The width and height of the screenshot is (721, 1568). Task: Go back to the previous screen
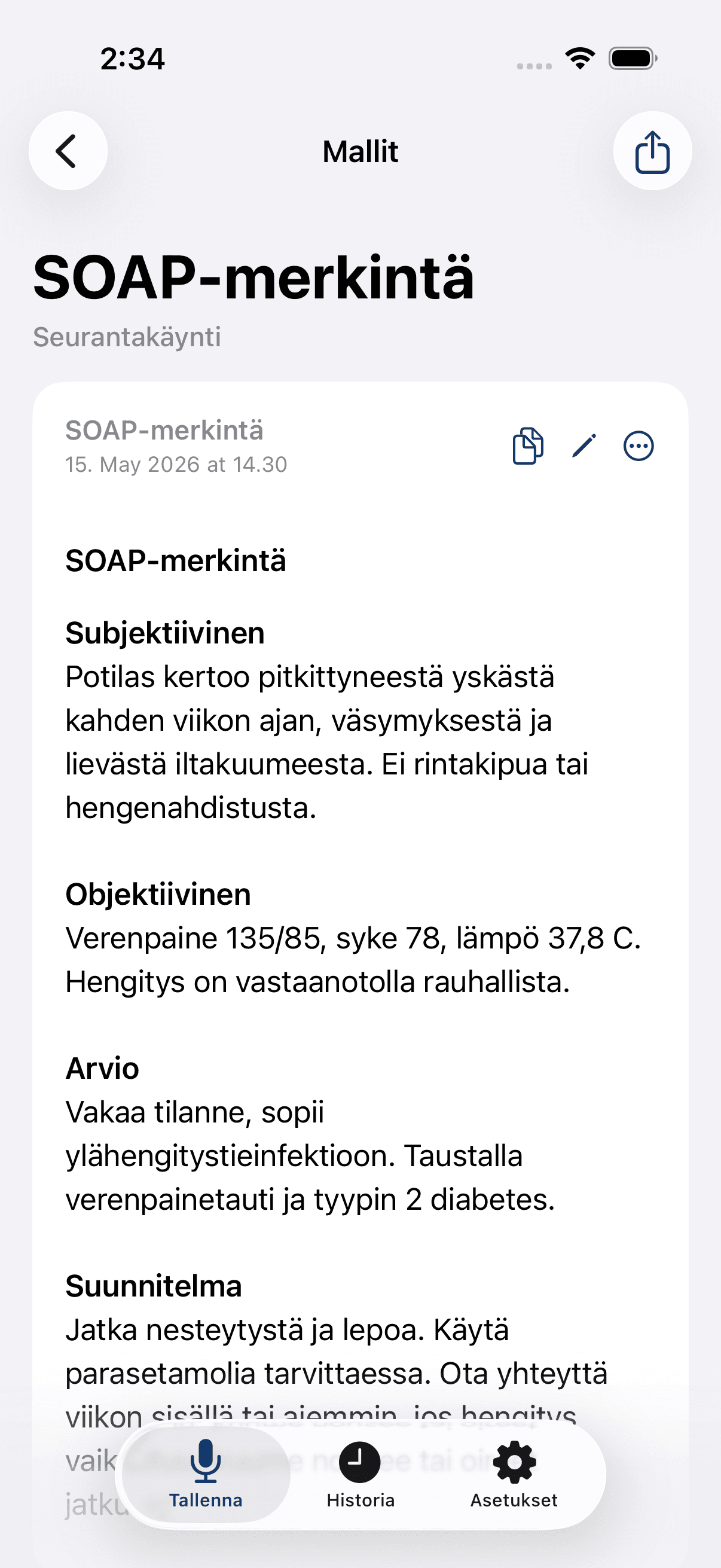click(x=68, y=151)
